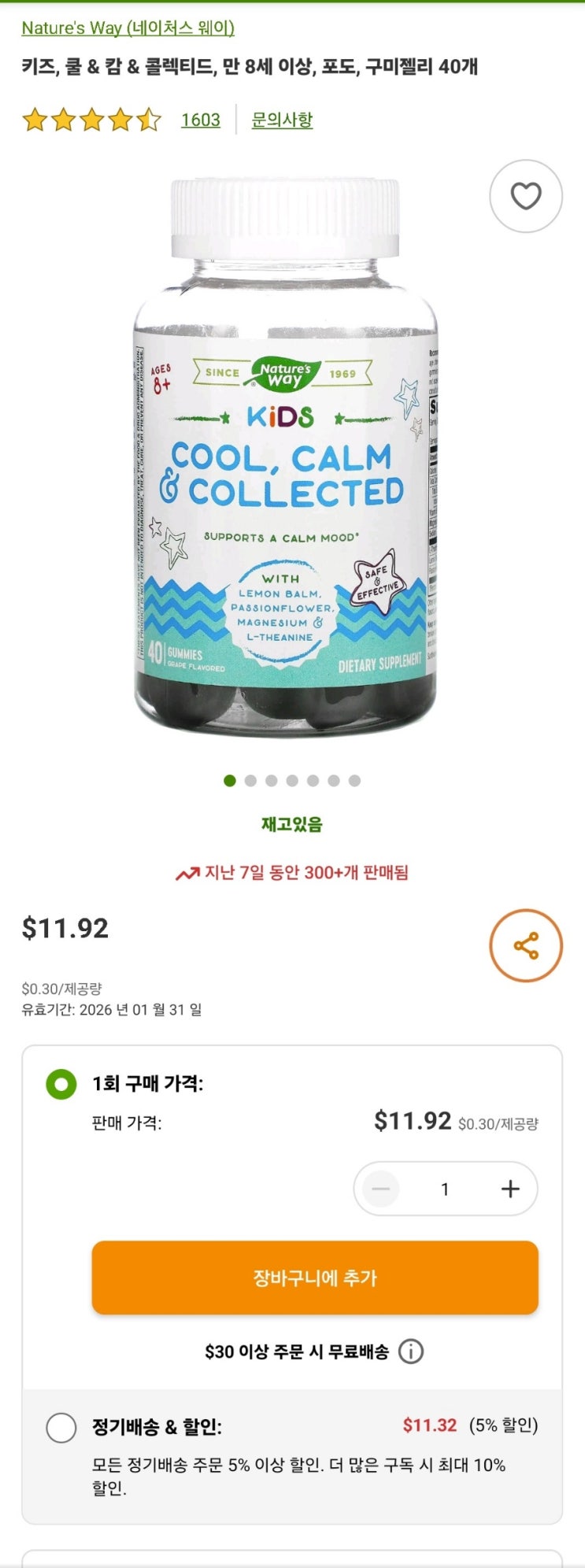Jump to the second image dot
Screen dimensions: 585x1568
(x=250, y=781)
